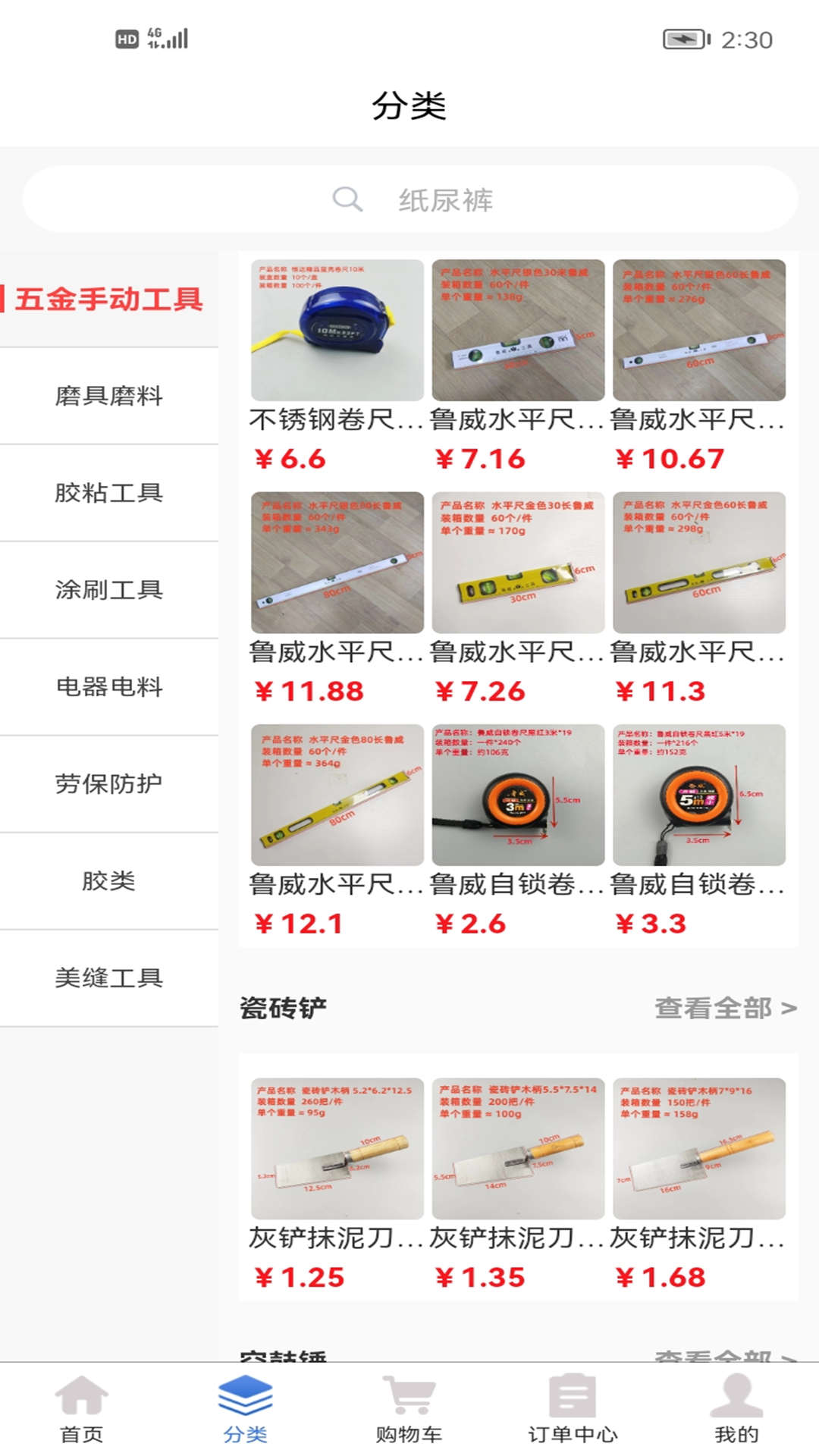Go to the 首页 tab
This screenshot has height=1456, width=819.
[x=82, y=1409]
